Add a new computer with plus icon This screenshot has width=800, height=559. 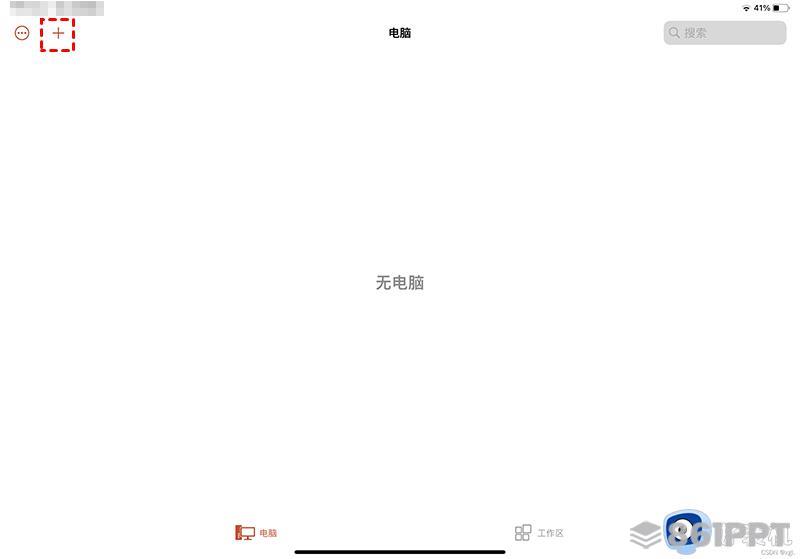58,33
